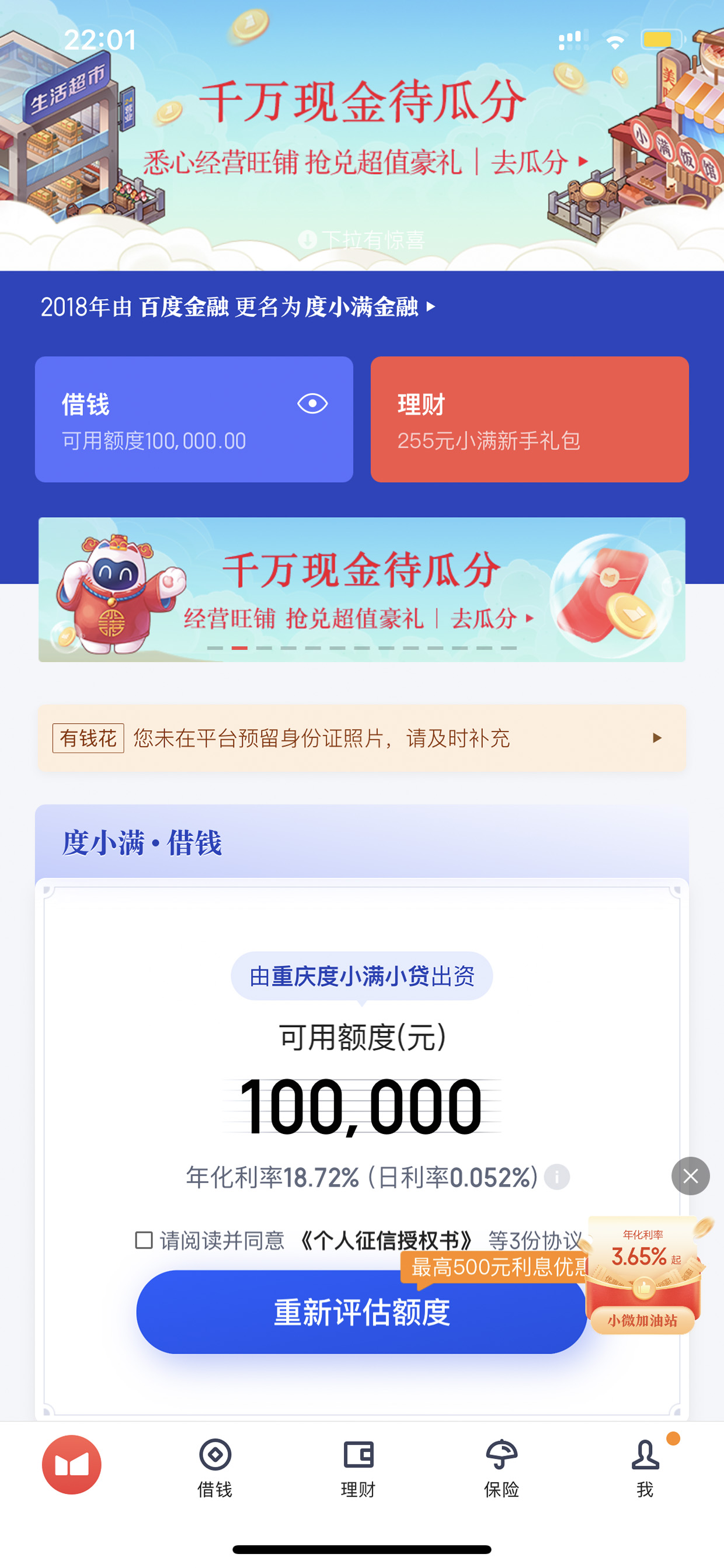Switch to the 保险 tab
Screen dimensions: 724x1568
pyautogui.click(x=502, y=1468)
